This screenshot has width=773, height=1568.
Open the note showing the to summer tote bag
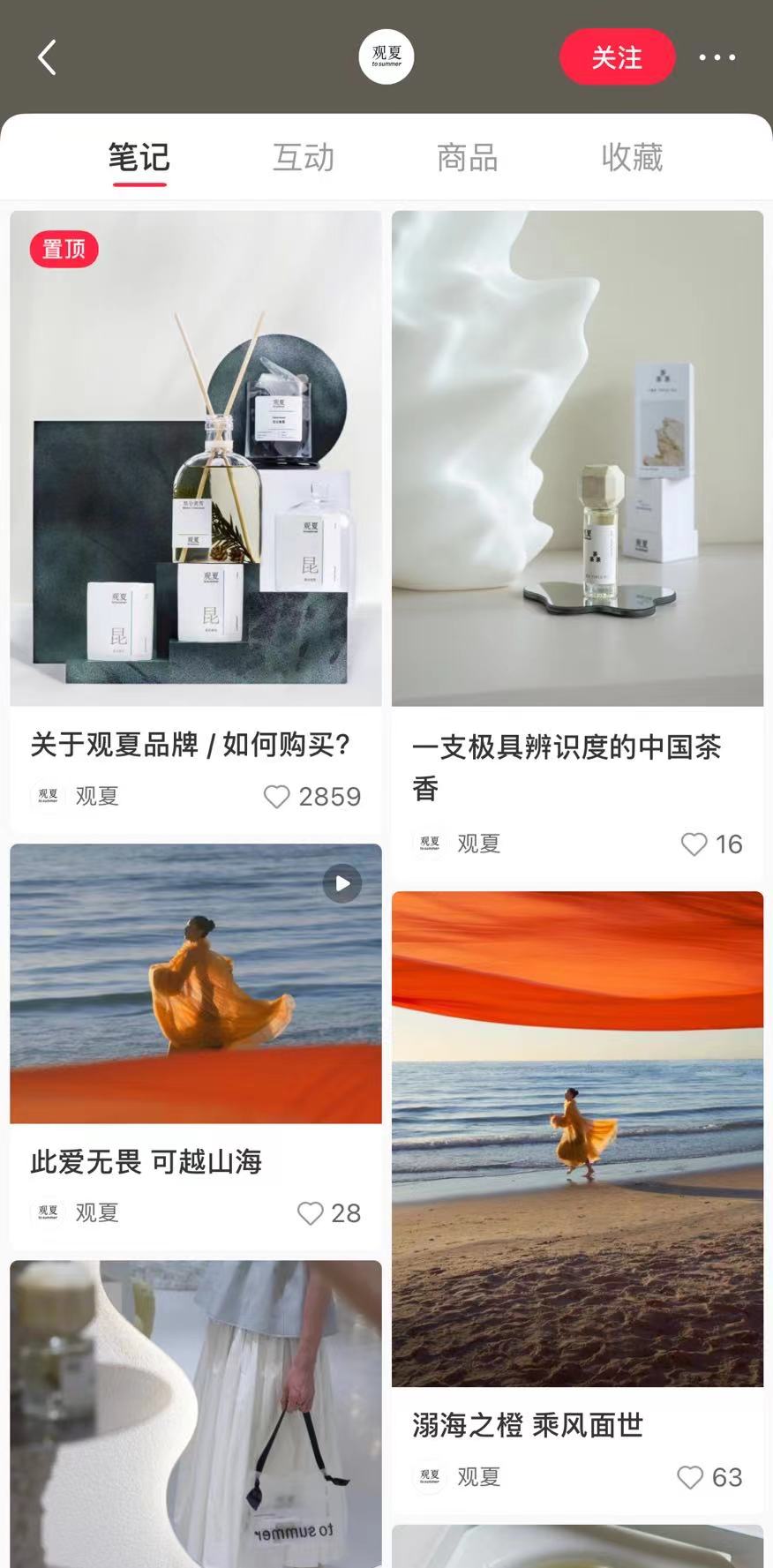[196, 1414]
